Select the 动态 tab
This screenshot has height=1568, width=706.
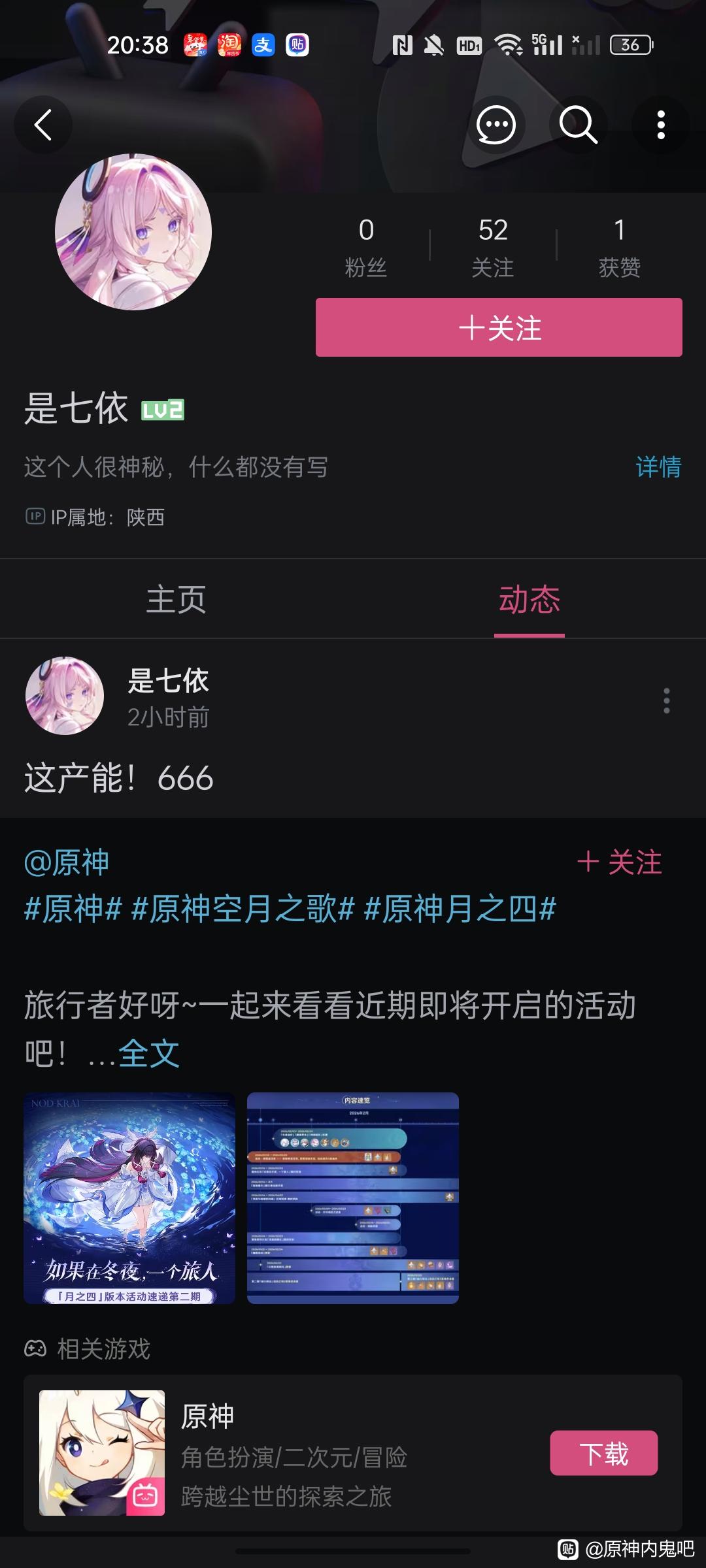pyautogui.click(x=529, y=599)
